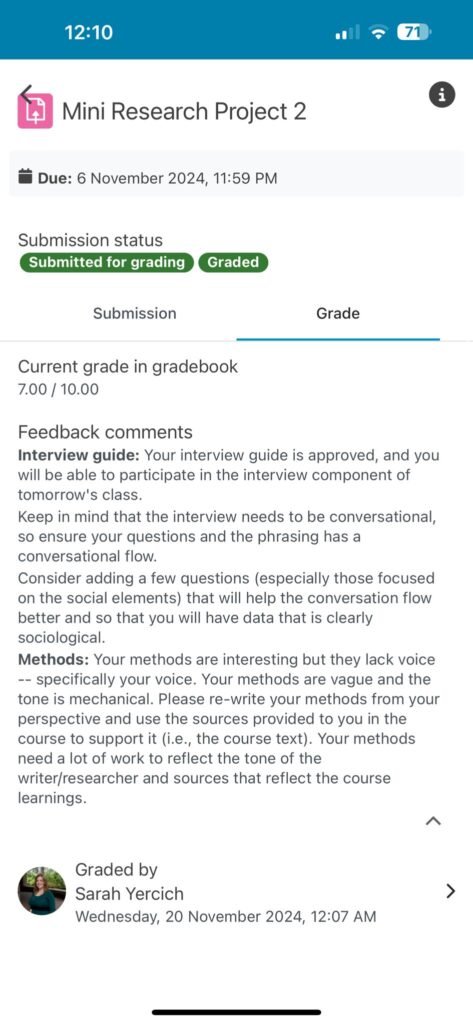Open the assignment info icon
Screen dimensions: 473x1024
point(442,95)
